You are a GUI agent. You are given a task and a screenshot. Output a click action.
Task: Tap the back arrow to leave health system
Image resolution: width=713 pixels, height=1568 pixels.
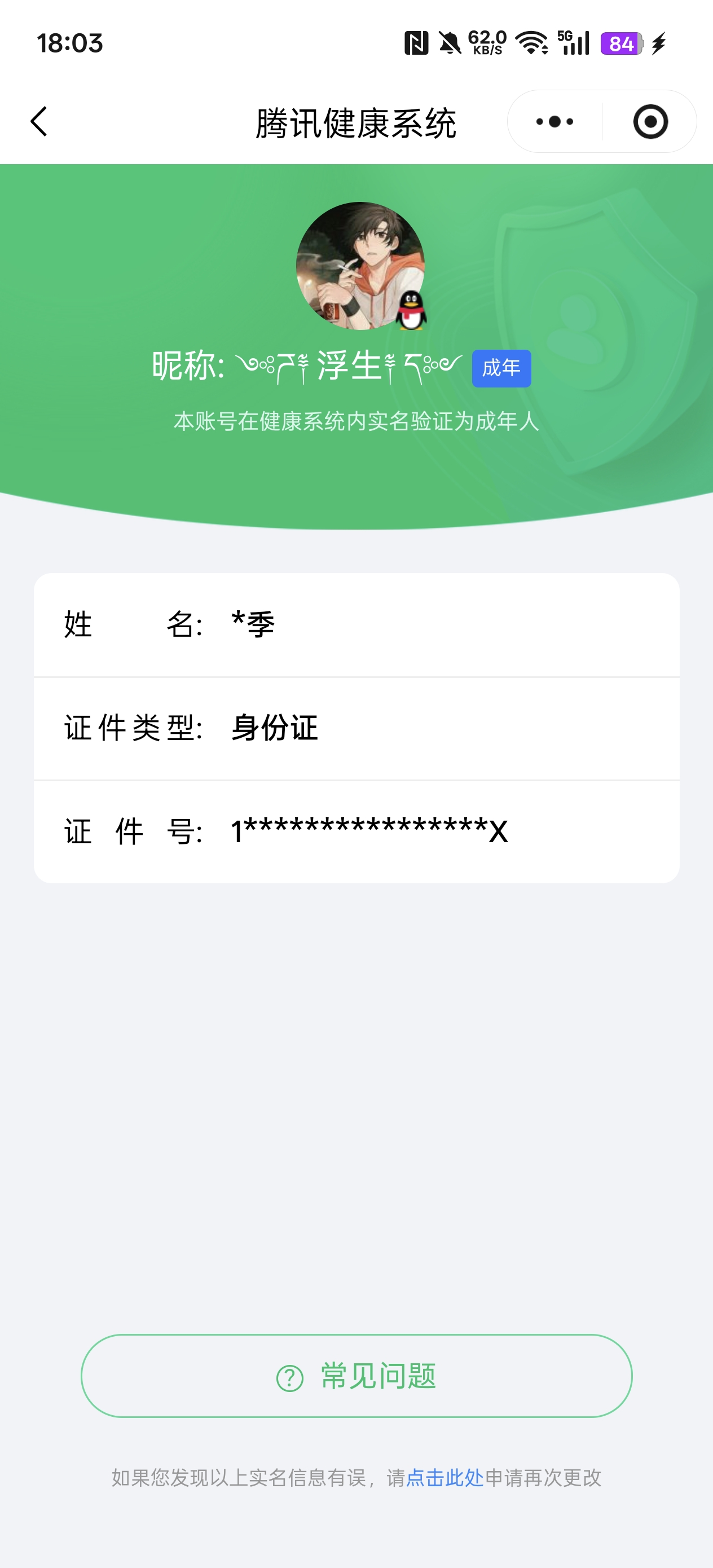pos(39,121)
